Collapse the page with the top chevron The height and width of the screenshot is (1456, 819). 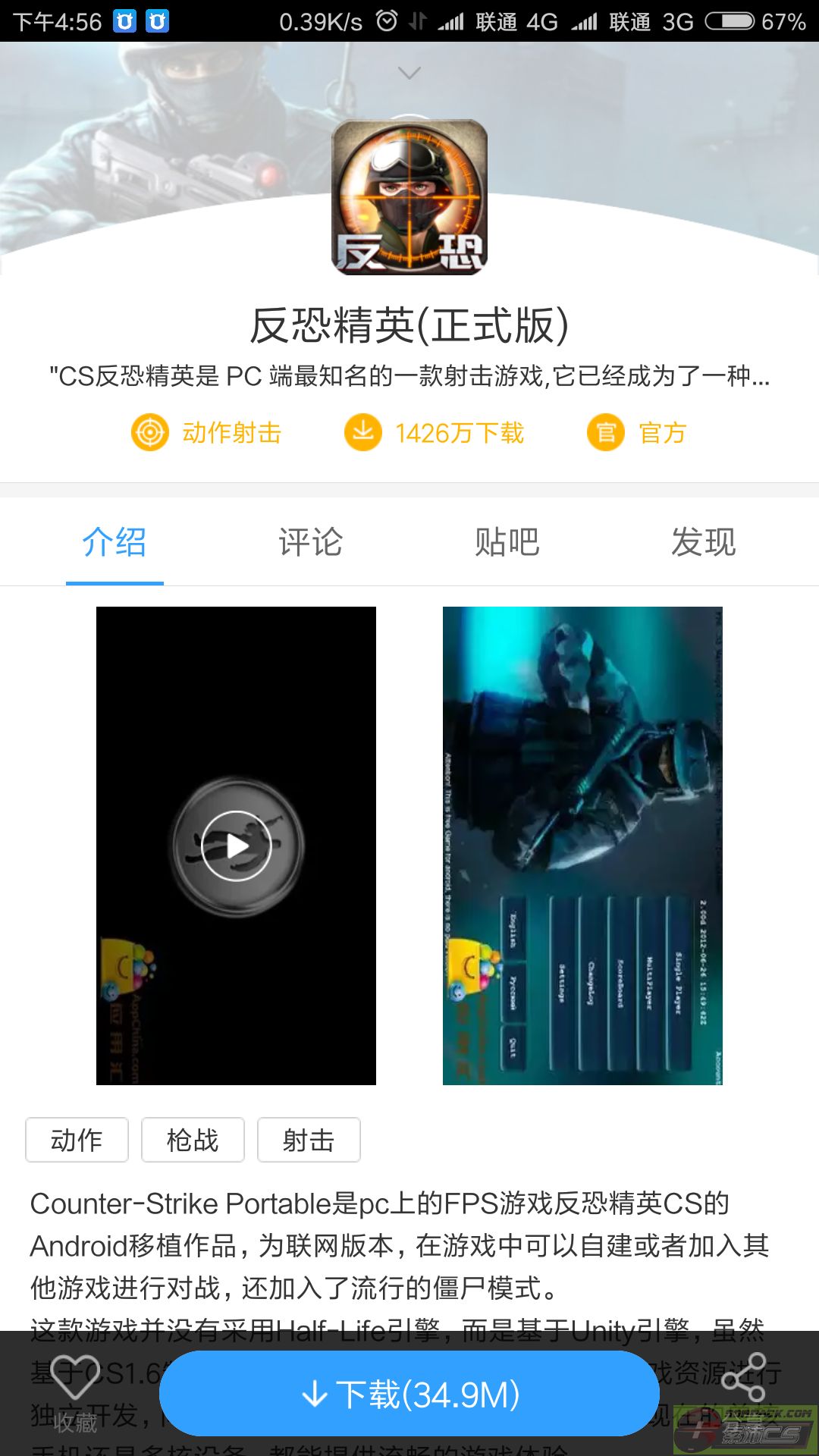tap(409, 74)
